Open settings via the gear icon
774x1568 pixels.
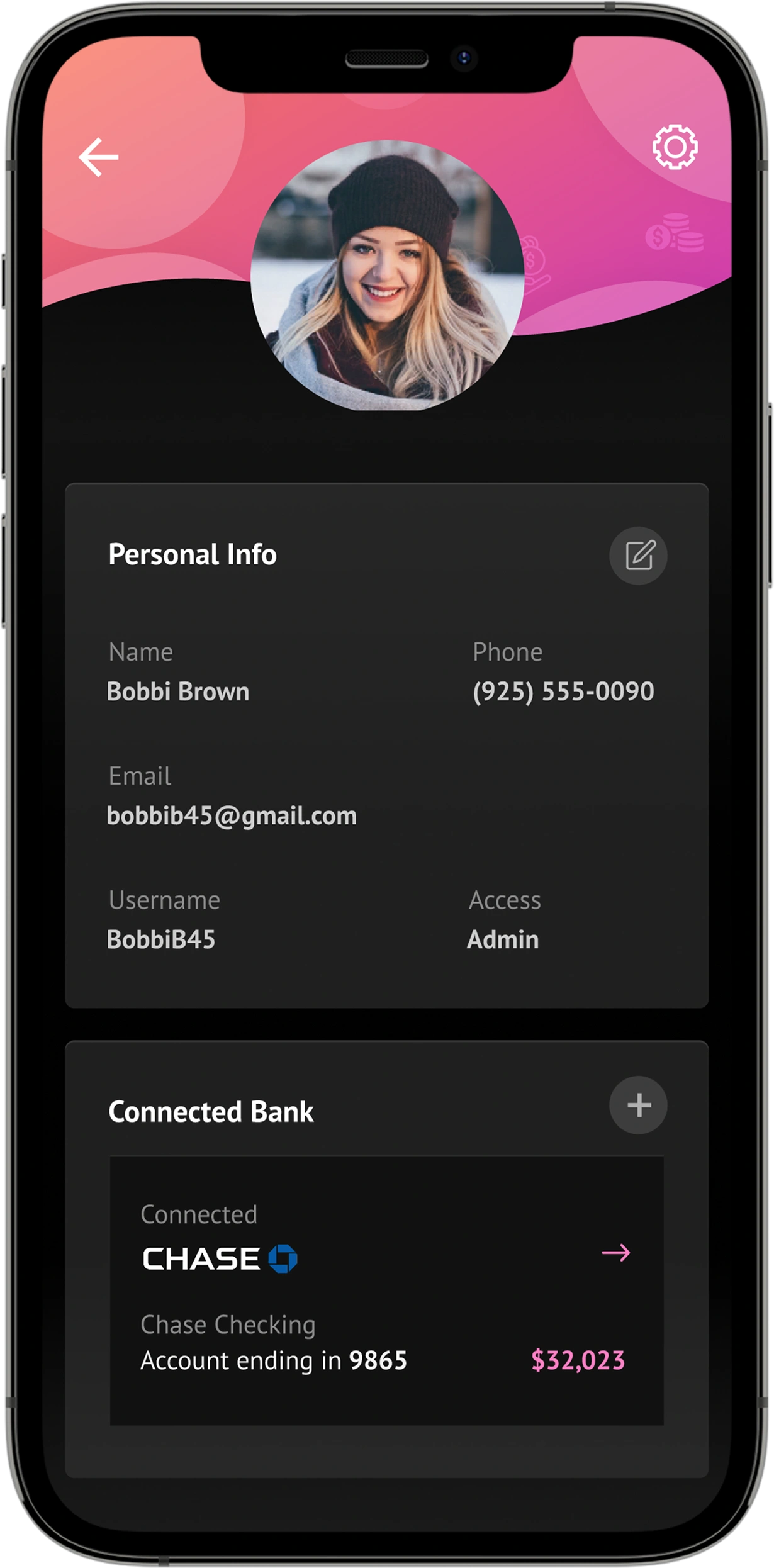click(x=675, y=147)
